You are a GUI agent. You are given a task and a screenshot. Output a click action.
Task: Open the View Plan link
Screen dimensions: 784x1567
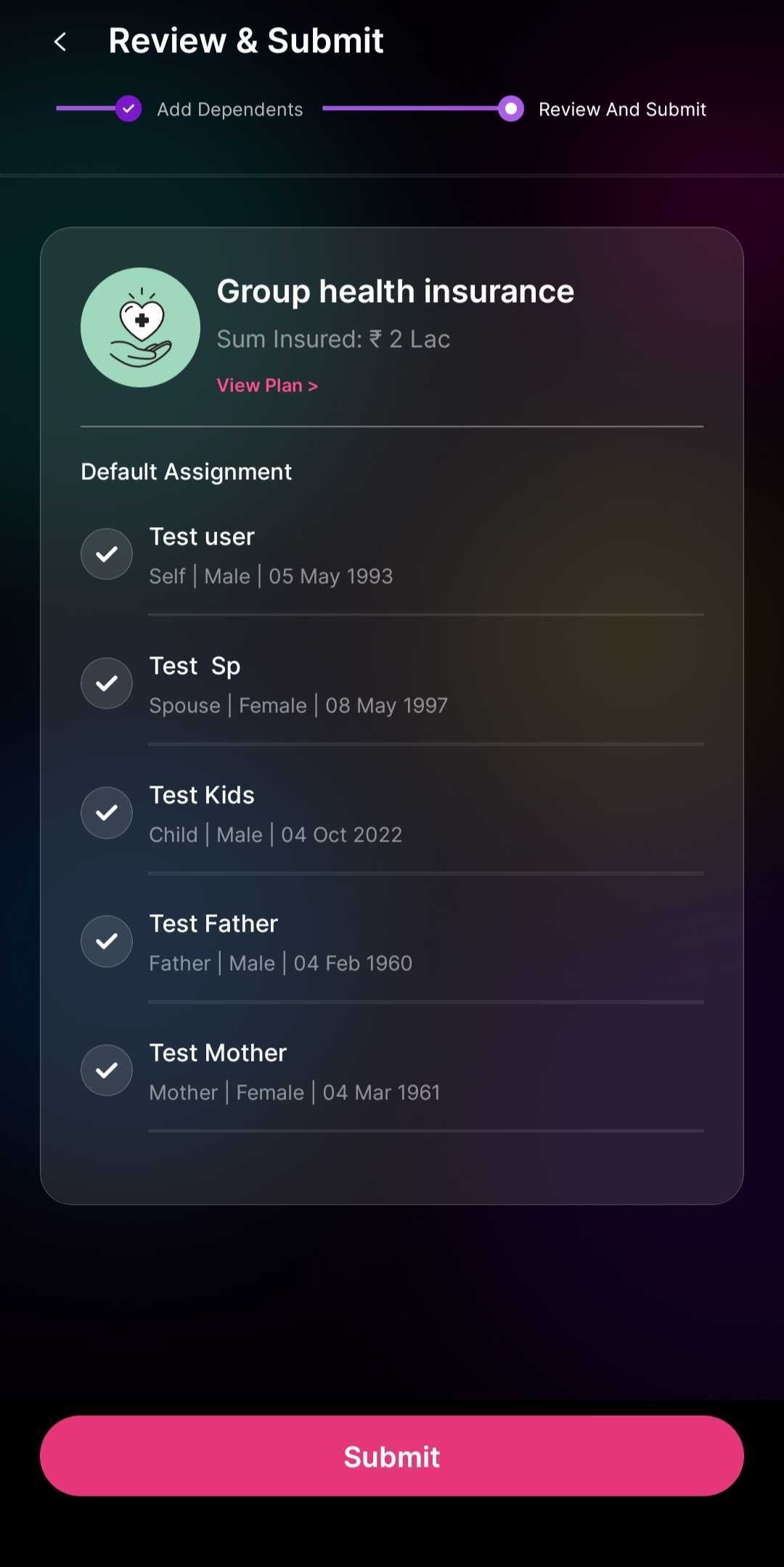click(x=267, y=386)
